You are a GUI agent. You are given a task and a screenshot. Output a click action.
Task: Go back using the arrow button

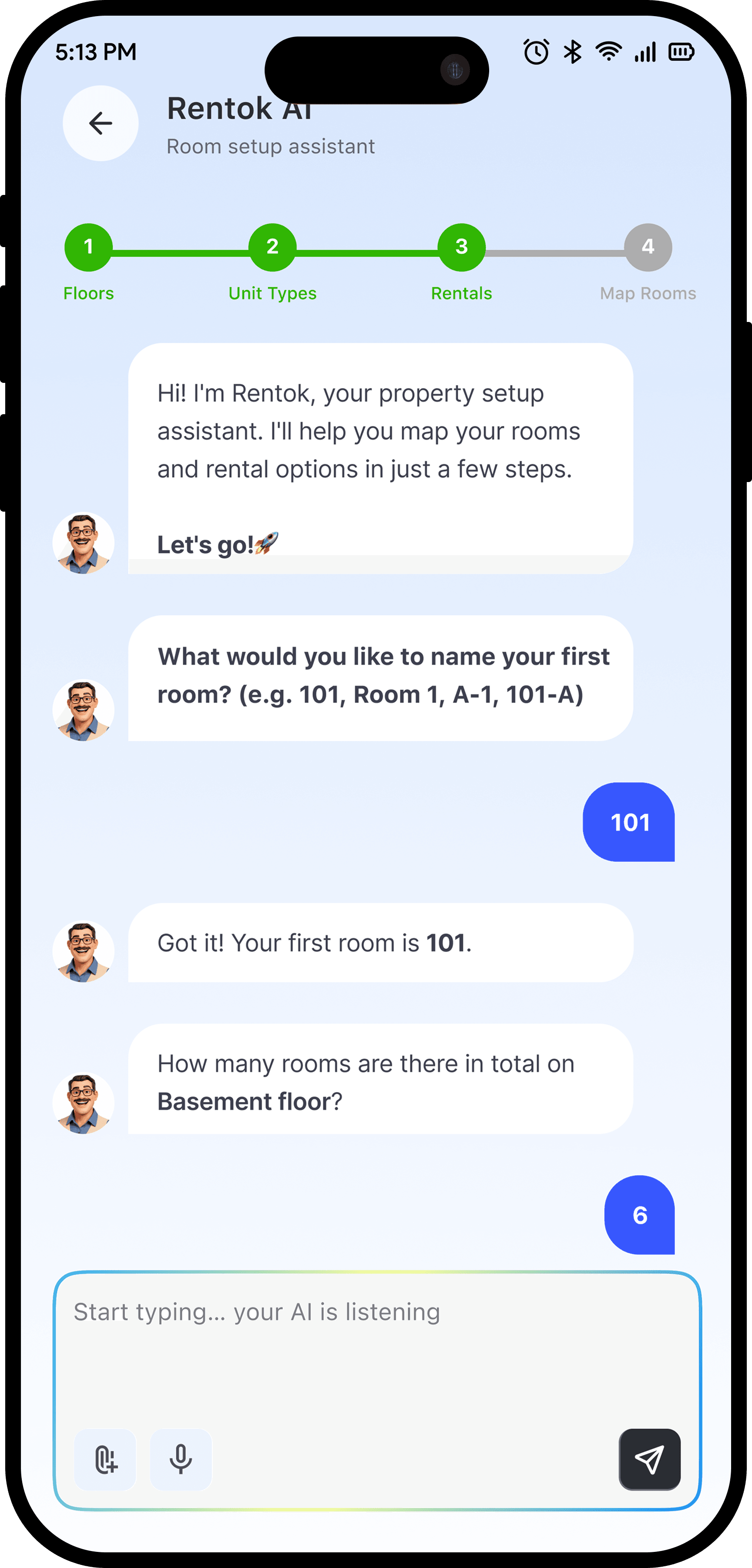coord(101,124)
